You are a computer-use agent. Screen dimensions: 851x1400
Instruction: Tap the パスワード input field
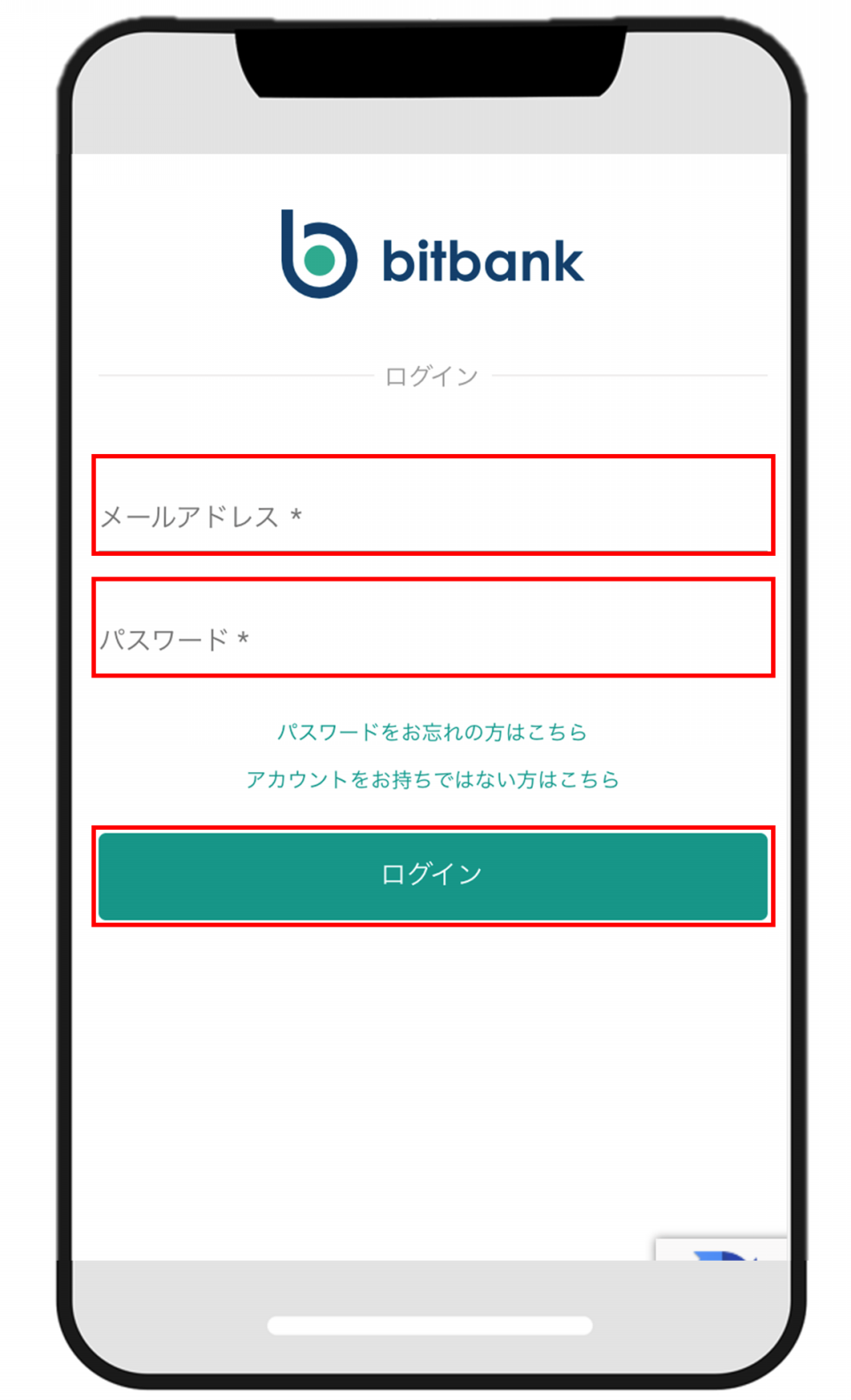433,628
